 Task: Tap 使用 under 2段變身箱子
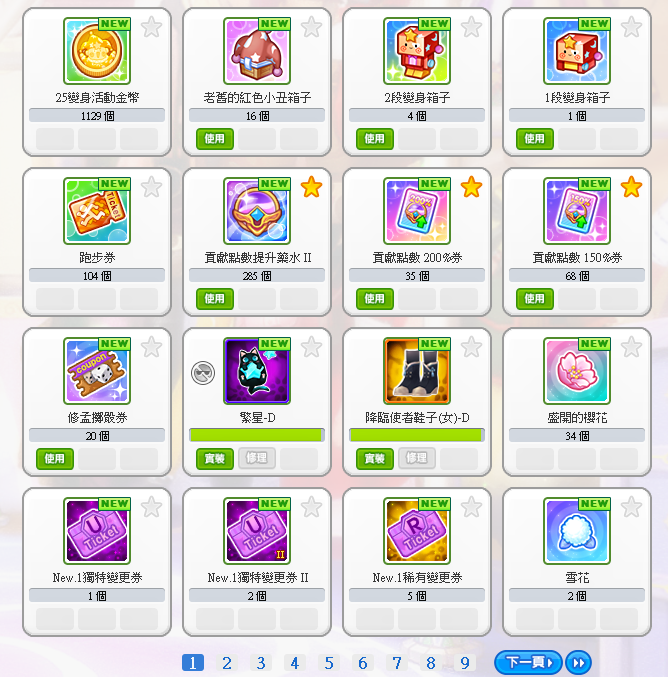(x=374, y=139)
